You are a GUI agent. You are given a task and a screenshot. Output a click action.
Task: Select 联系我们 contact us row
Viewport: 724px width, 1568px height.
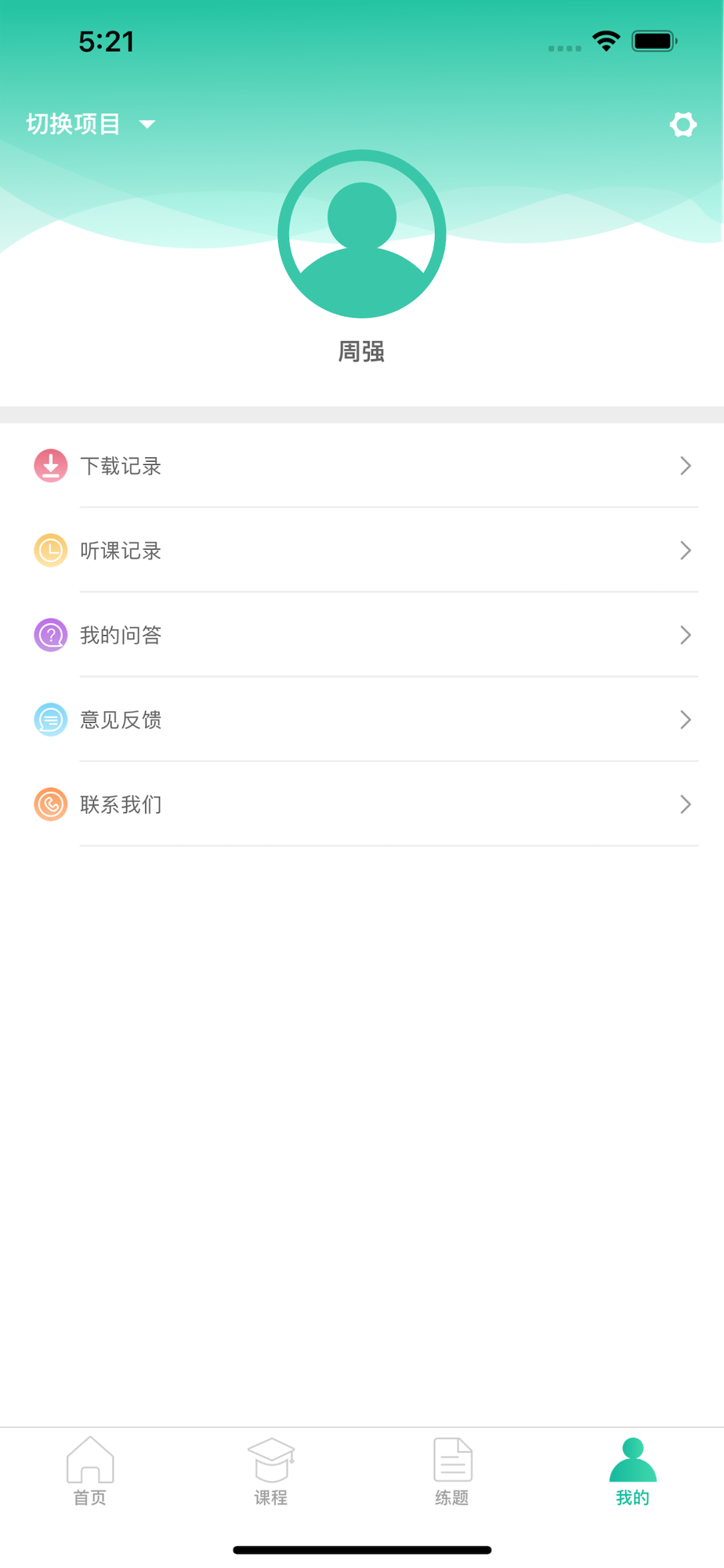tap(362, 804)
